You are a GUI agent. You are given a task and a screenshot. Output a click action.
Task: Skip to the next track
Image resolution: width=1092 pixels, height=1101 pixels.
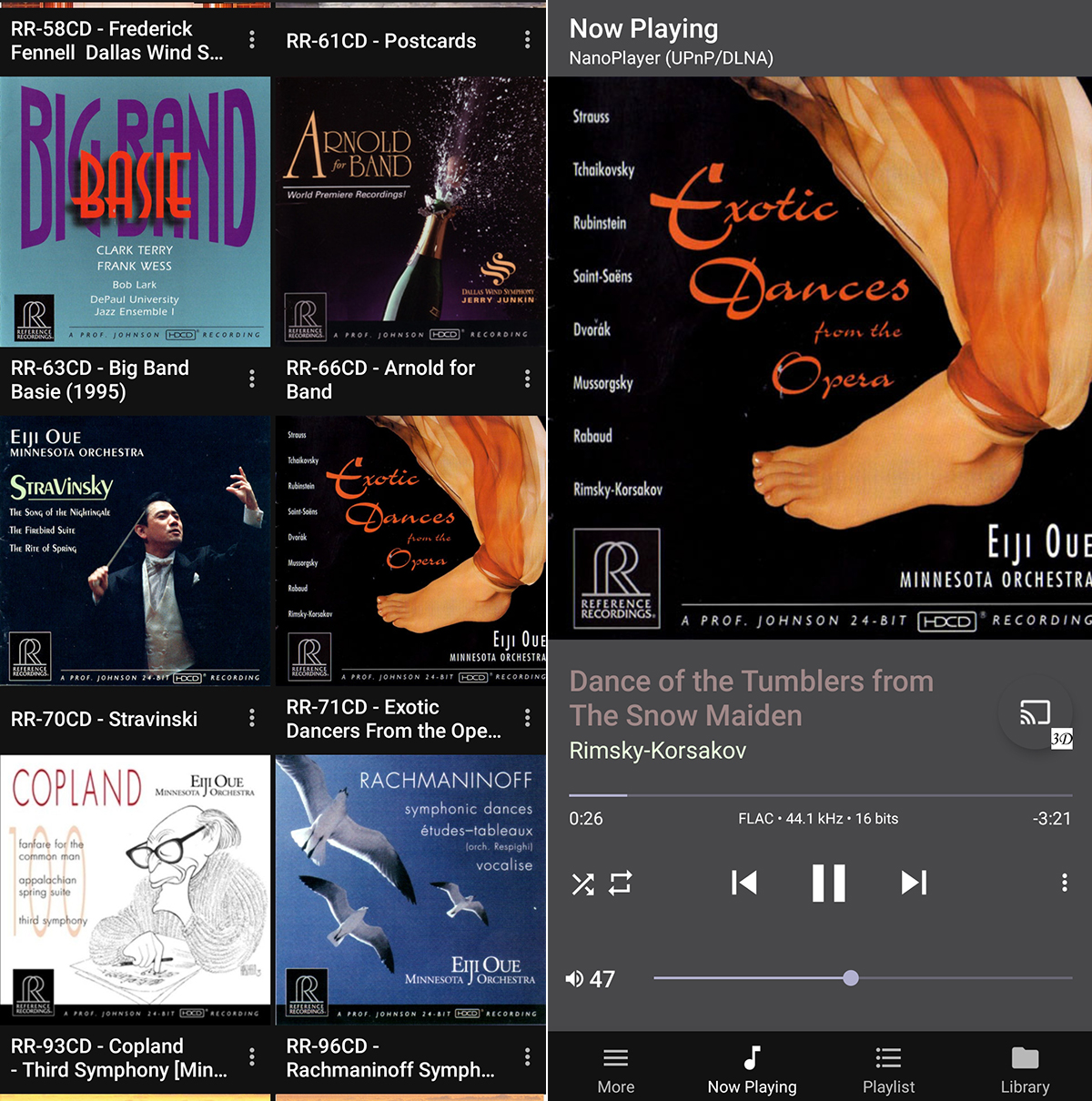pos(913,883)
